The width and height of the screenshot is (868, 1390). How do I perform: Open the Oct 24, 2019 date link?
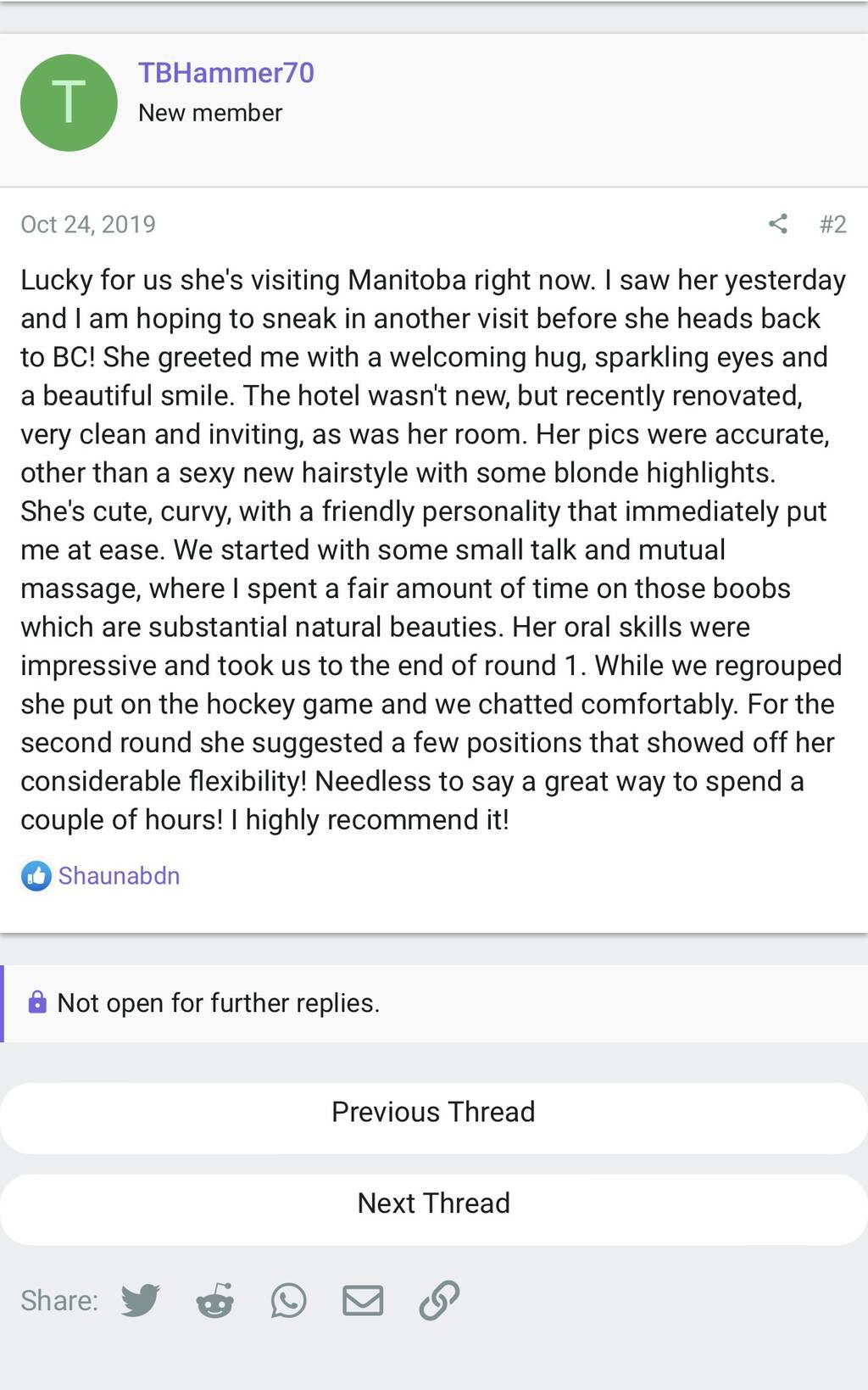pos(88,224)
